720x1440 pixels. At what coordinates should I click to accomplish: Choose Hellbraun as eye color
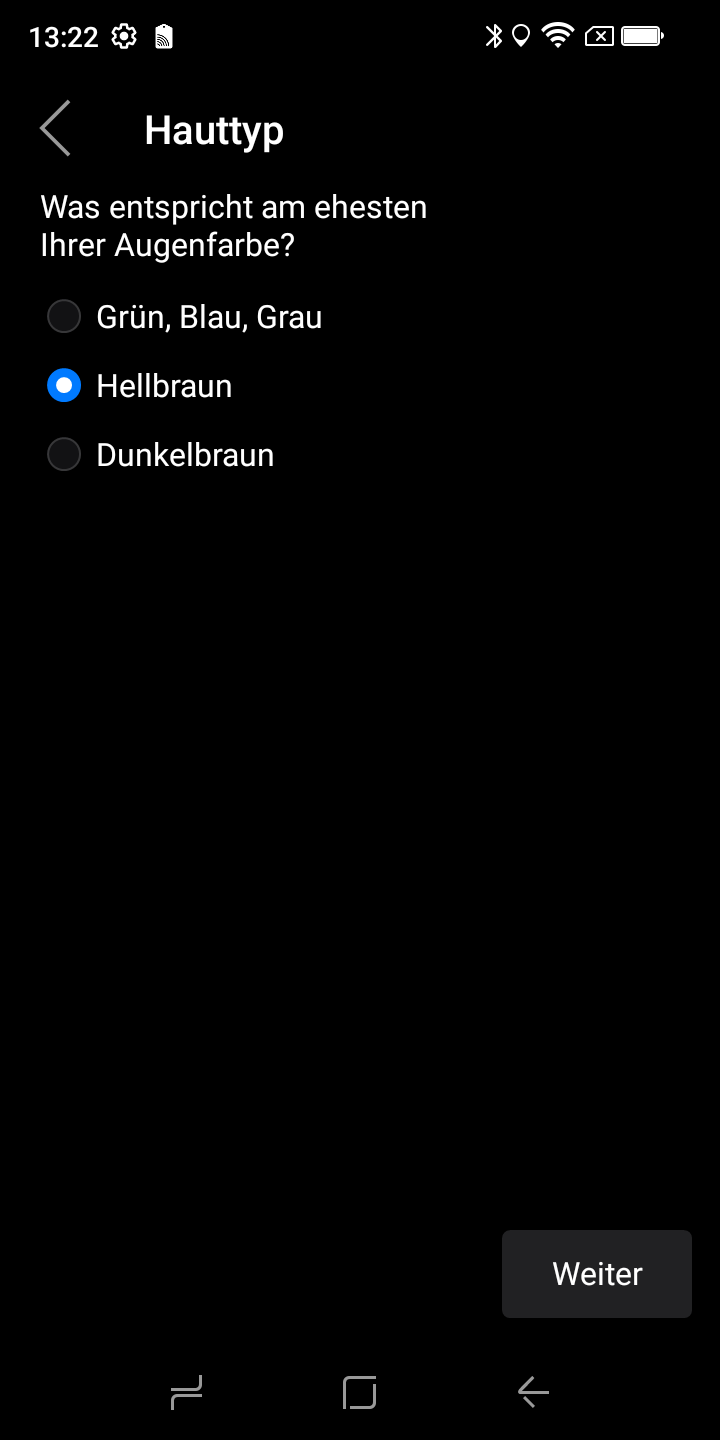point(140,386)
